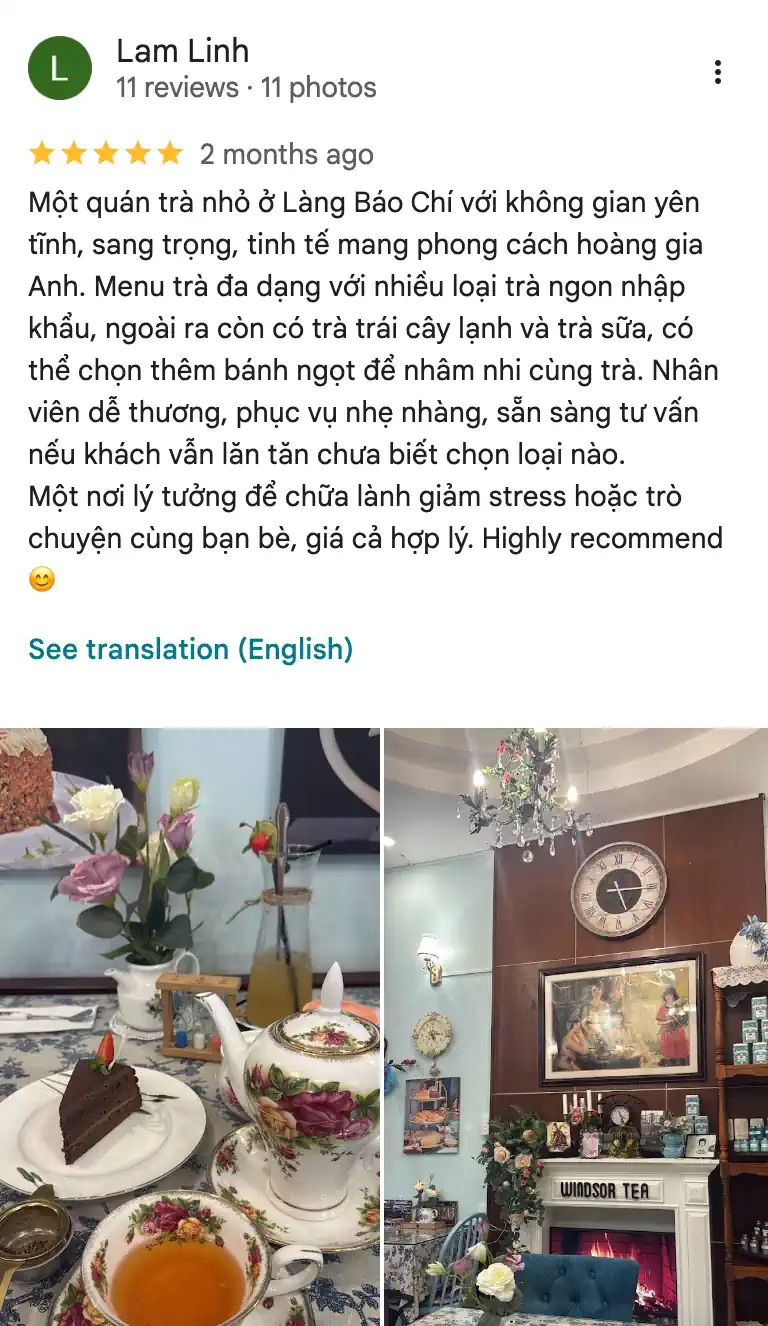This screenshot has height=1326, width=768.
Task: Click Lam Linh's profile avatar
Action: click(x=57, y=67)
